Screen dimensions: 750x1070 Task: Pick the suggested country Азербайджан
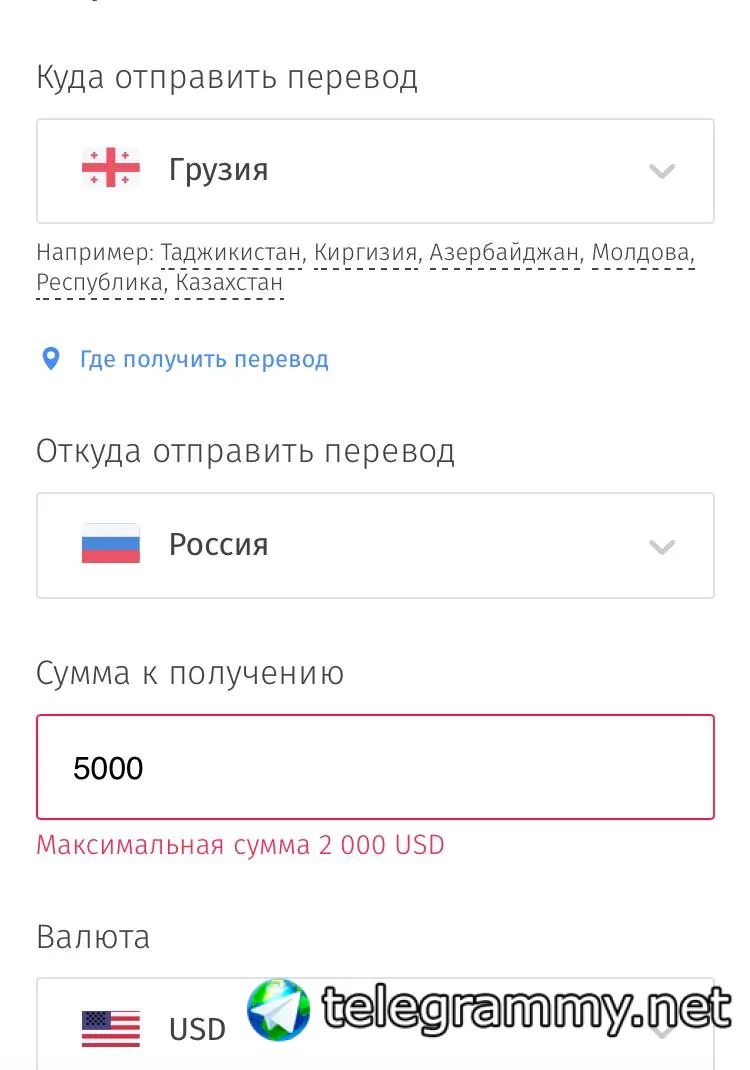coord(504,253)
